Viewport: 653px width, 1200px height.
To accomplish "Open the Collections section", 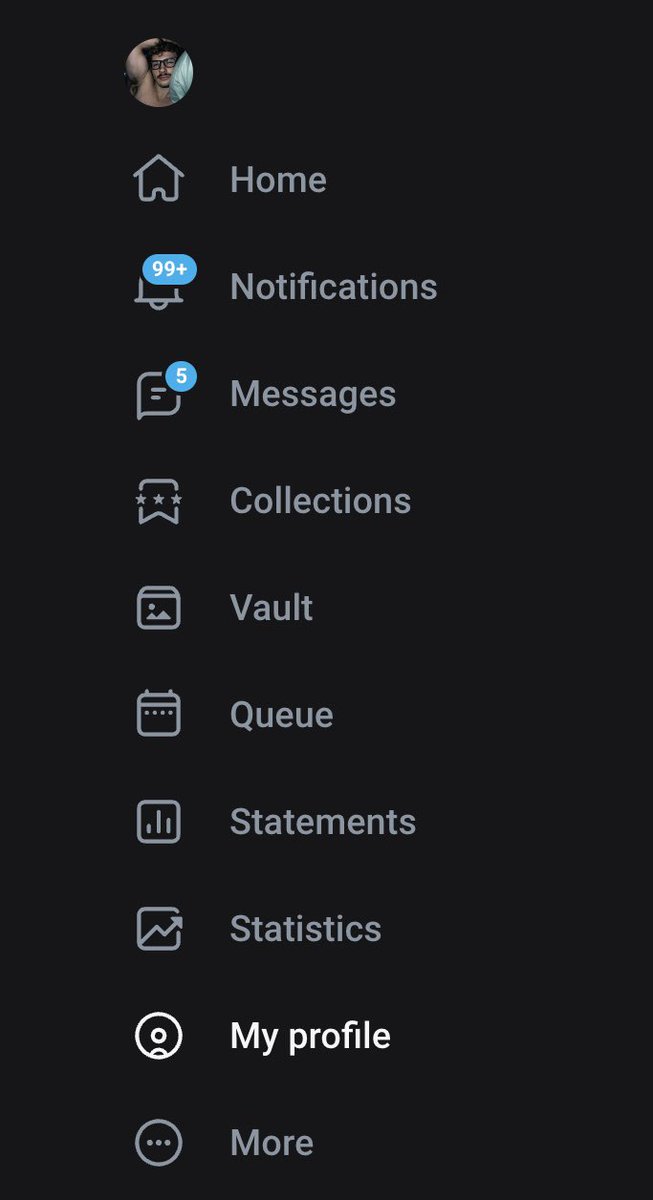I will click(x=320, y=501).
